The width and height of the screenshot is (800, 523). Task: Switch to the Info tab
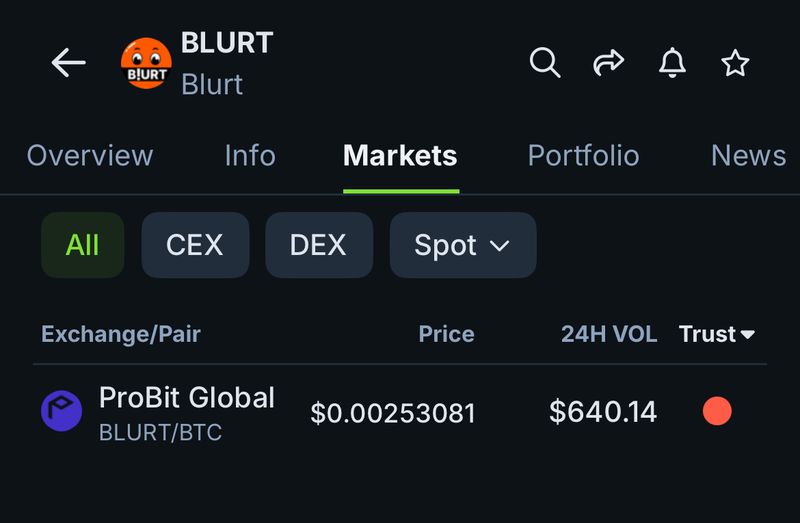point(250,156)
